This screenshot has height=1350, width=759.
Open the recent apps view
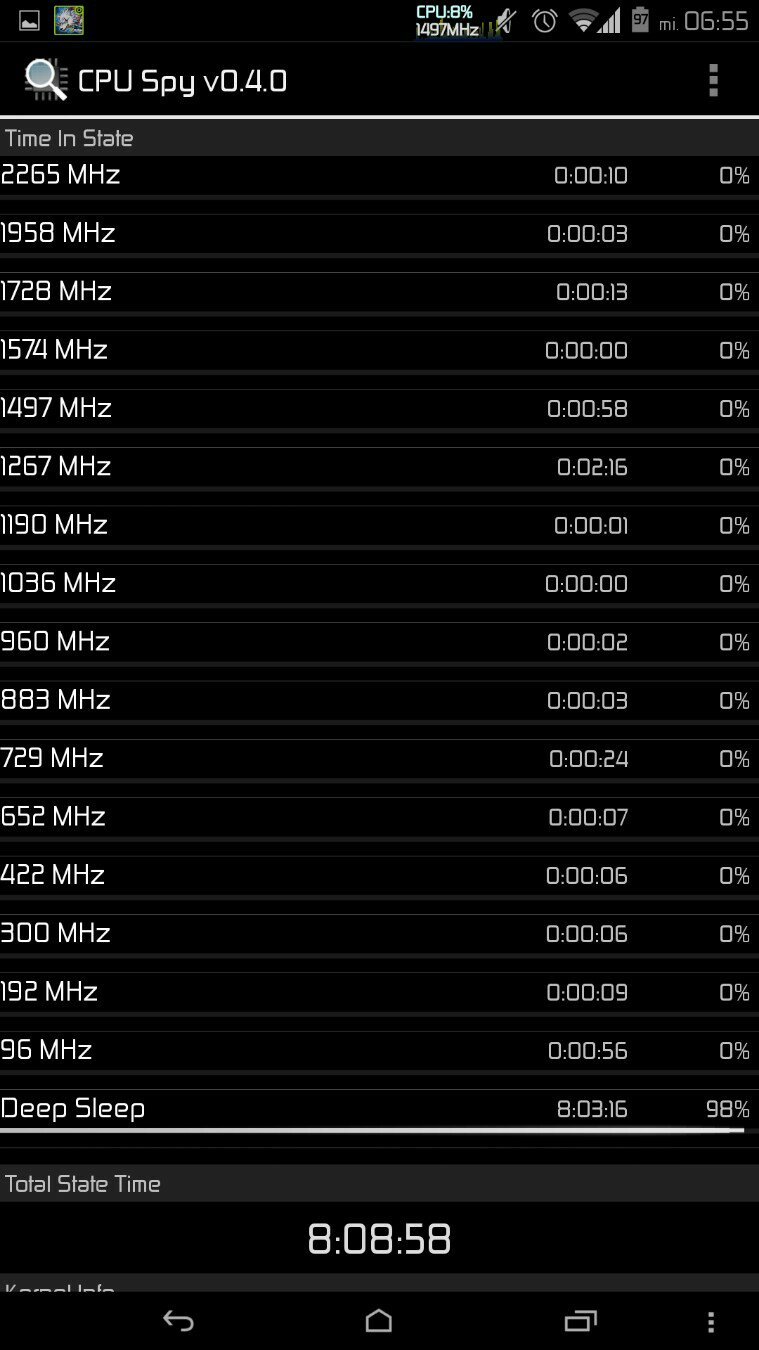[x=581, y=1322]
